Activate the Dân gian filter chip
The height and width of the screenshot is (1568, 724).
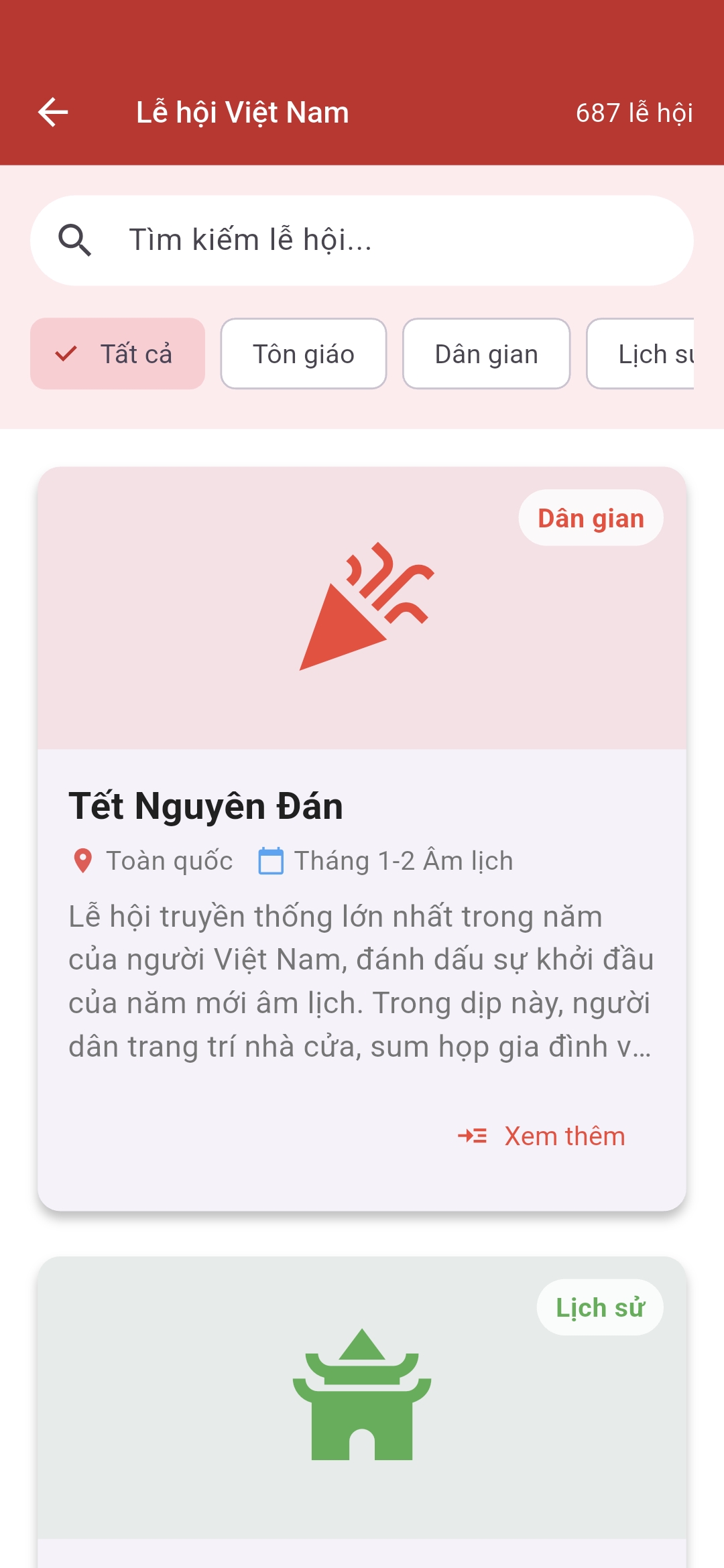[x=487, y=353]
